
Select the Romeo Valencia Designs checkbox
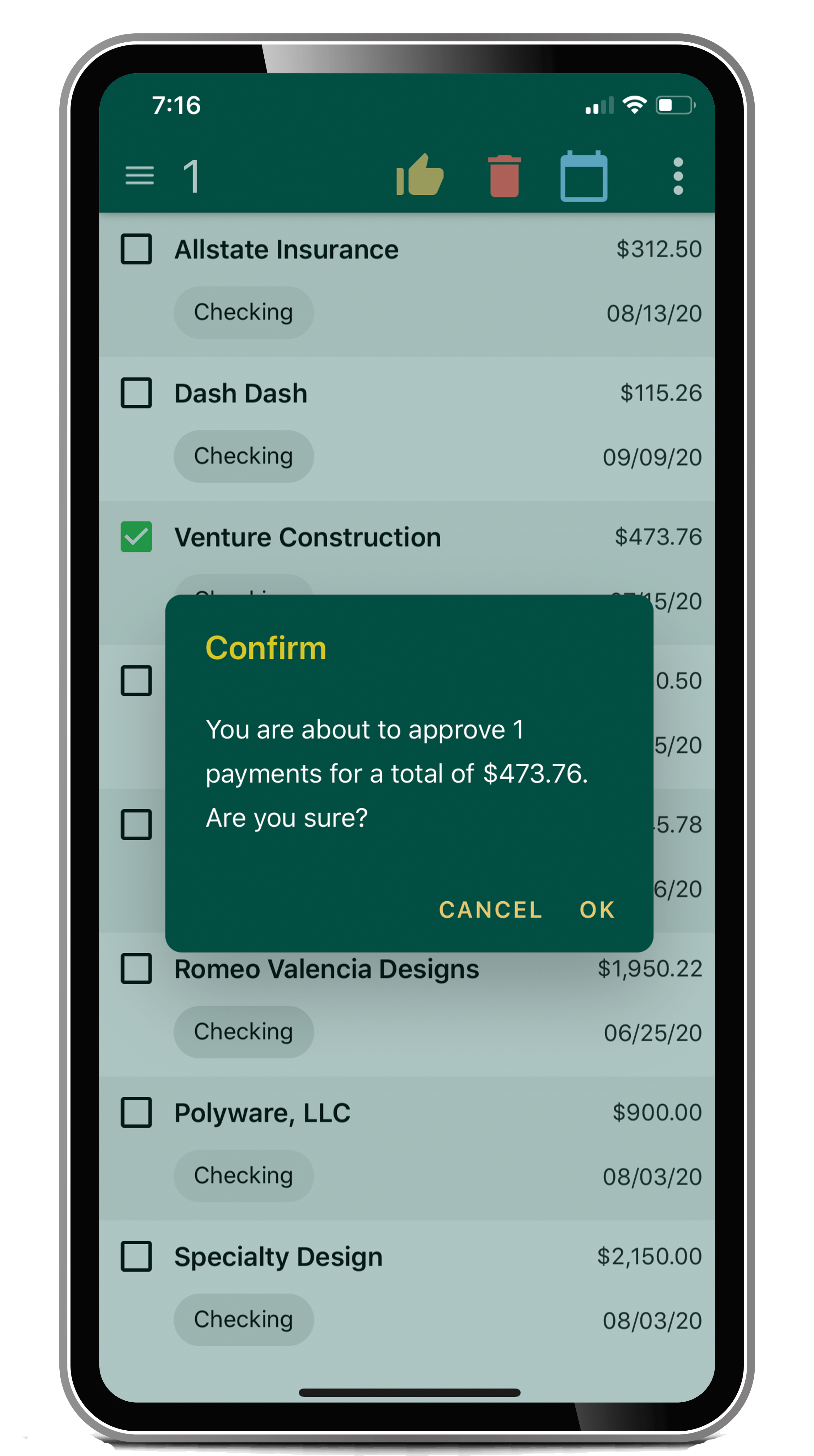click(x=136, y=968)
